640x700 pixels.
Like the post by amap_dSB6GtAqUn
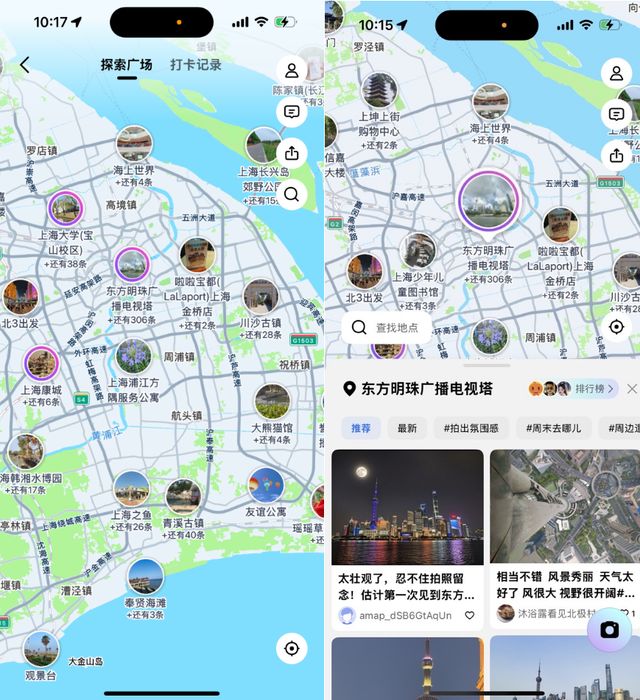(470, 615)
